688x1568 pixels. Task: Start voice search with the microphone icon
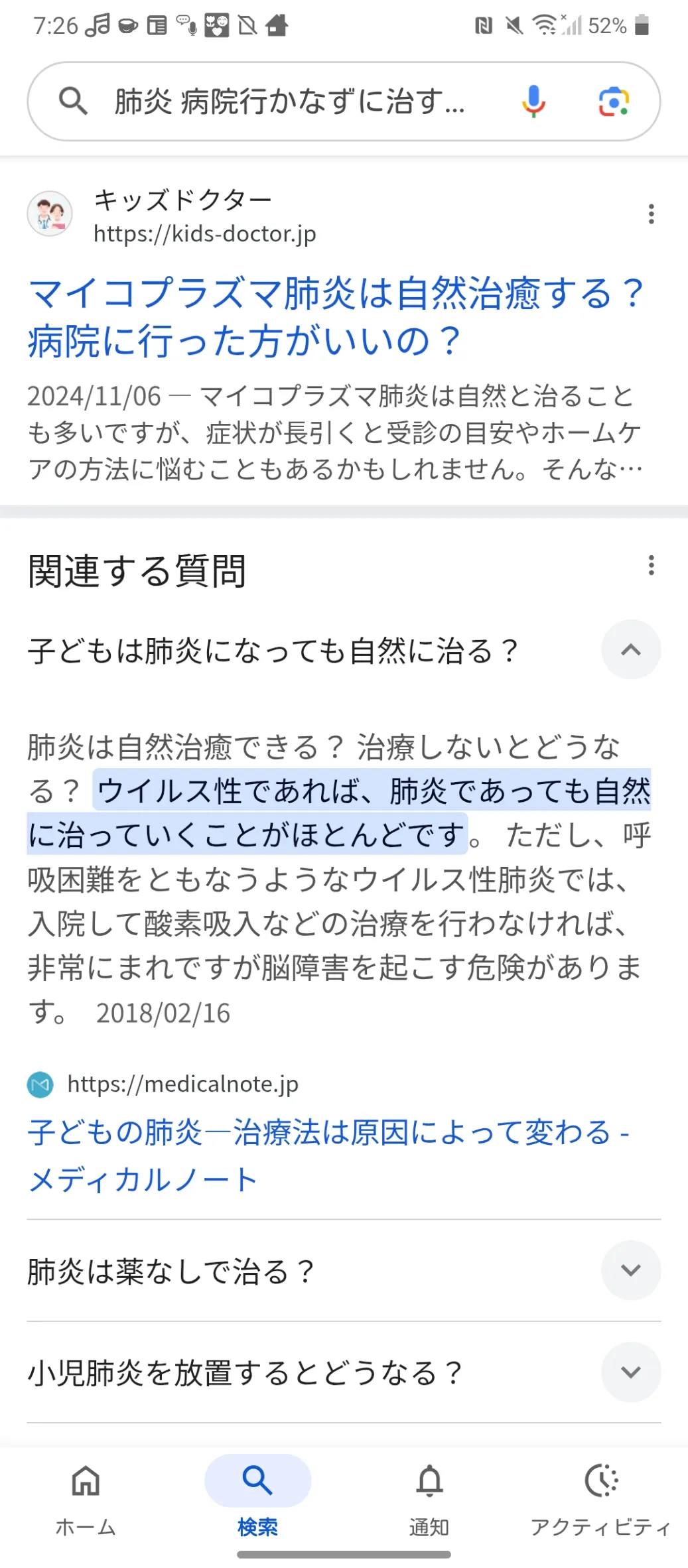pyautogui.click(x=533, y=101)
